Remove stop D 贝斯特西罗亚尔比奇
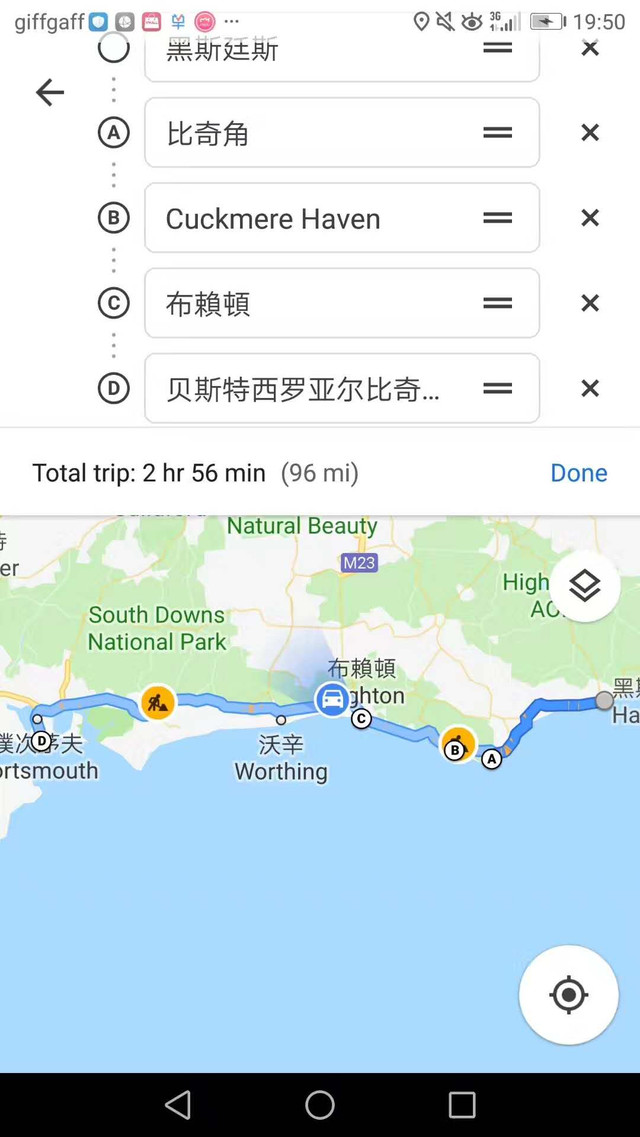This screenshot has height=1137, width=640. 590,388
